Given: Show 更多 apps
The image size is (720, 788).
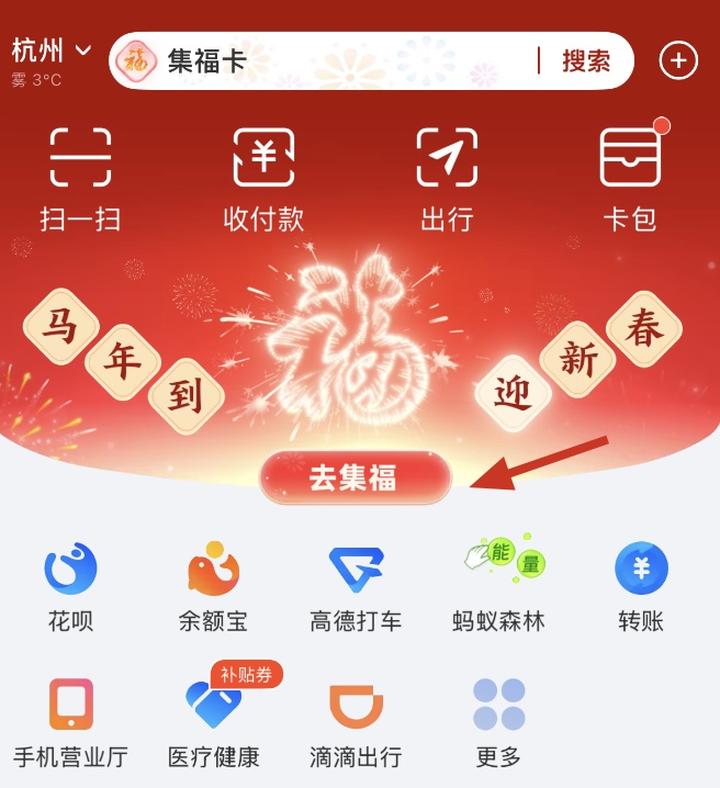Looking at the screenshot, I should tap(499, 722).
